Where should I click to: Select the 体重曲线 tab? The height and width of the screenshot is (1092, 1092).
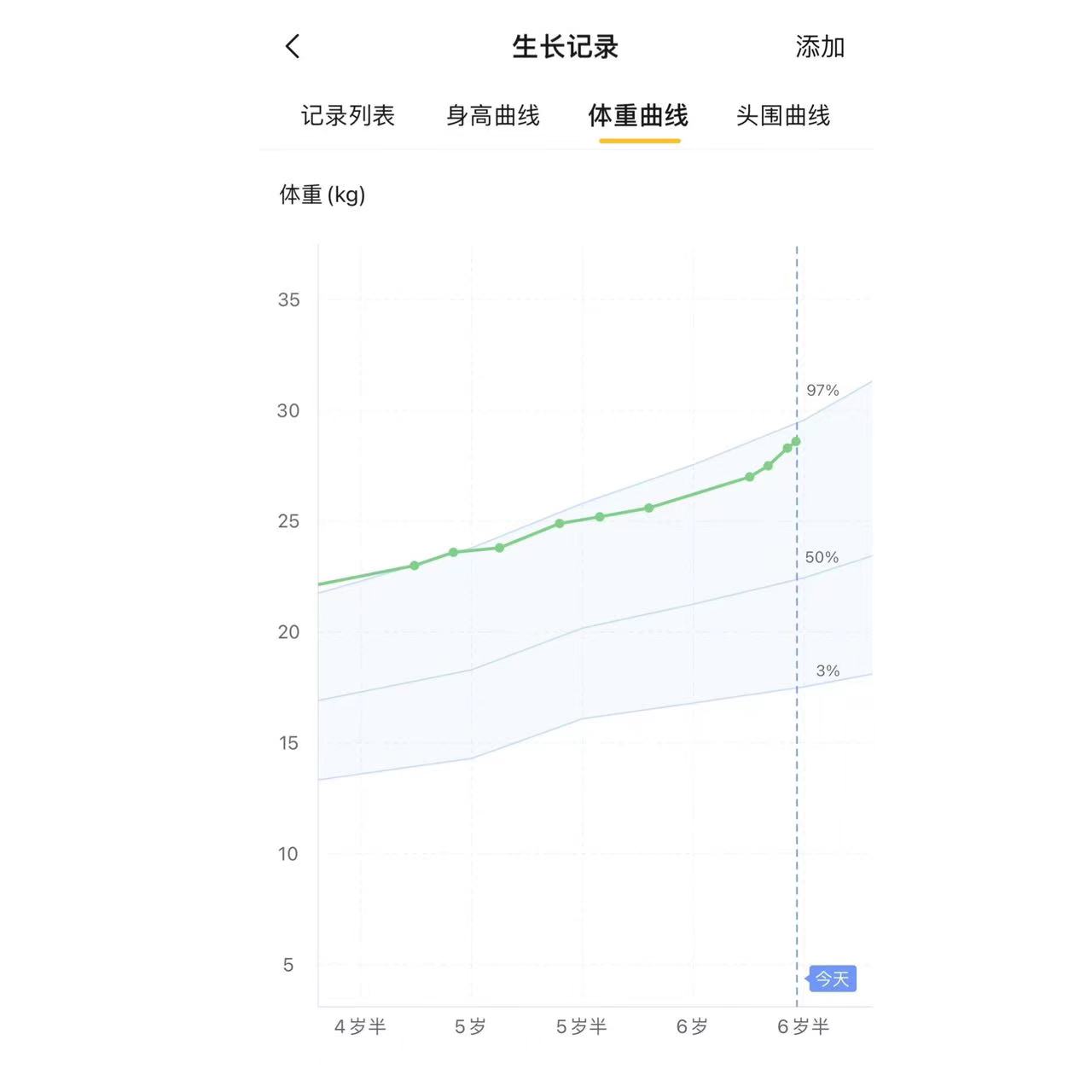(x=638, y=115)
